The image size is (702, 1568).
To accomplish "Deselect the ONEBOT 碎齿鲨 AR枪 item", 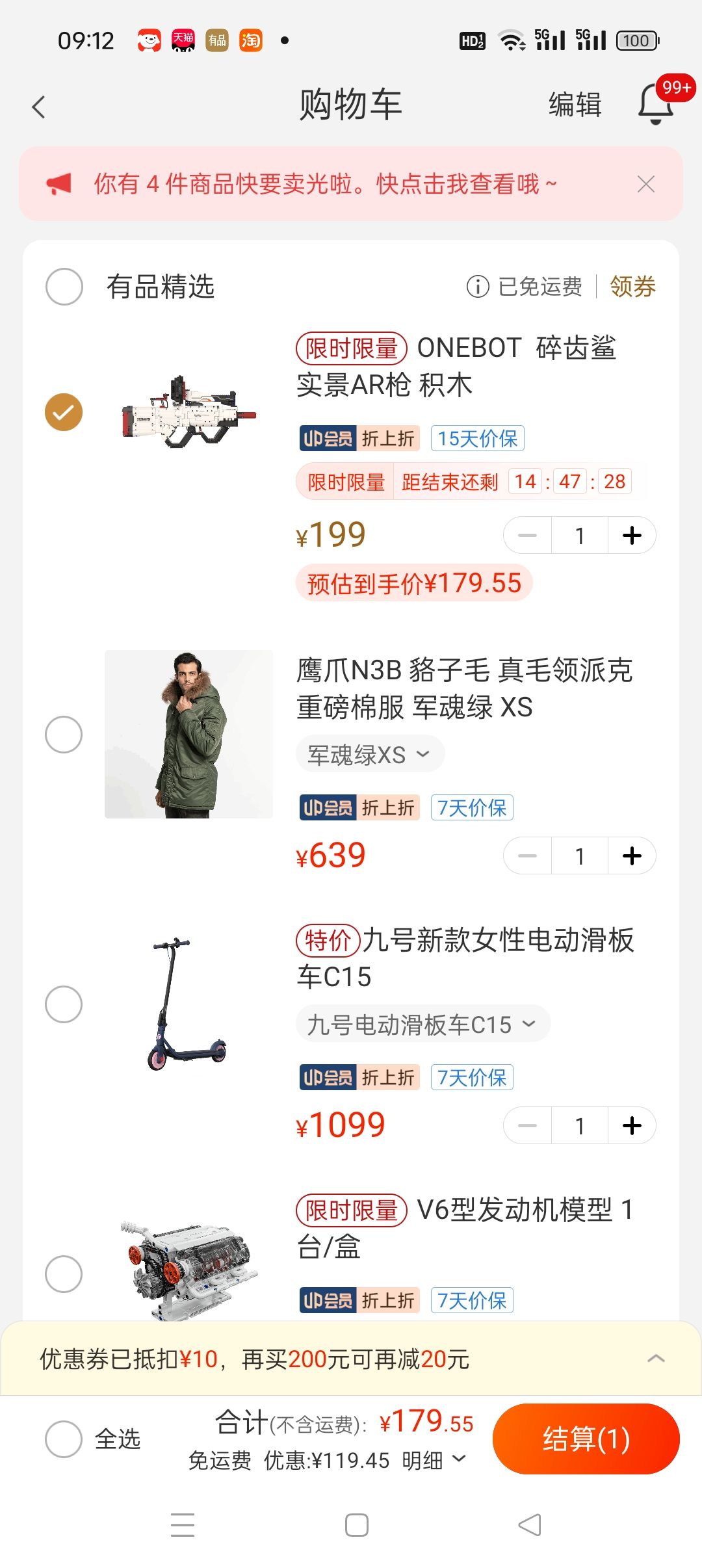I will pyautogui.click(x=63, y=412).
